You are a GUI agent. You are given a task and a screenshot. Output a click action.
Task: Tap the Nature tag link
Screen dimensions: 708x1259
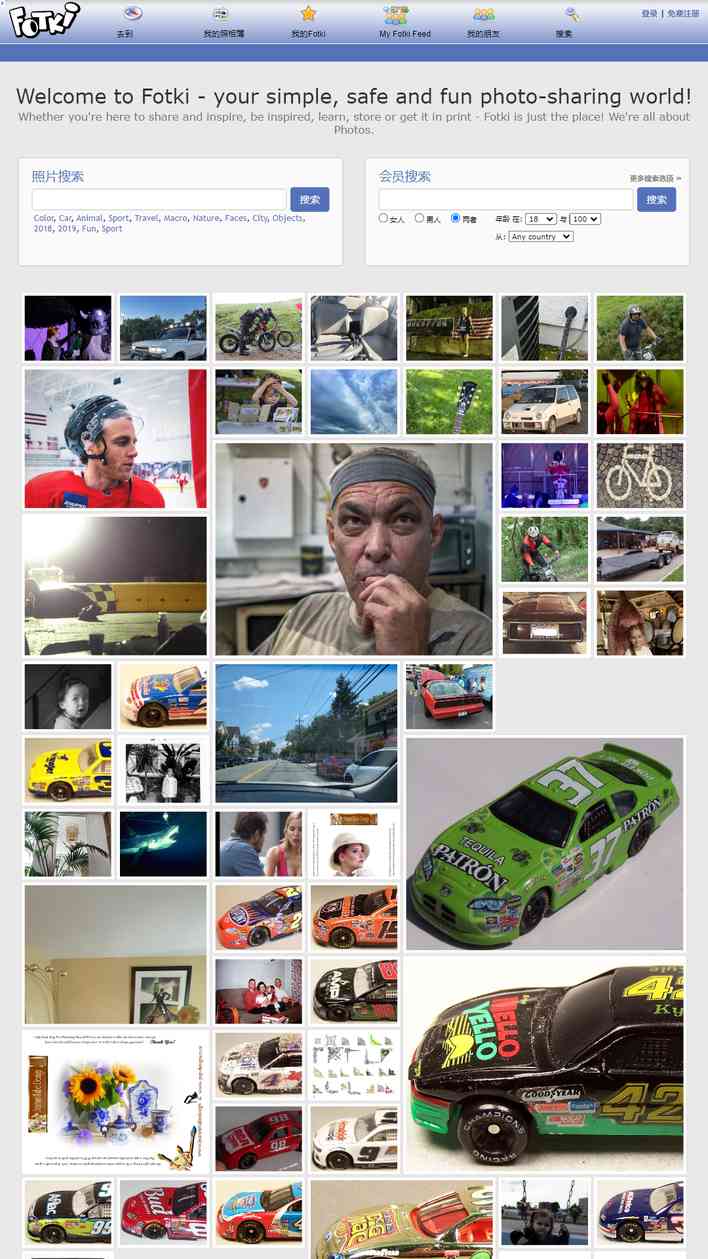point(206,218)
